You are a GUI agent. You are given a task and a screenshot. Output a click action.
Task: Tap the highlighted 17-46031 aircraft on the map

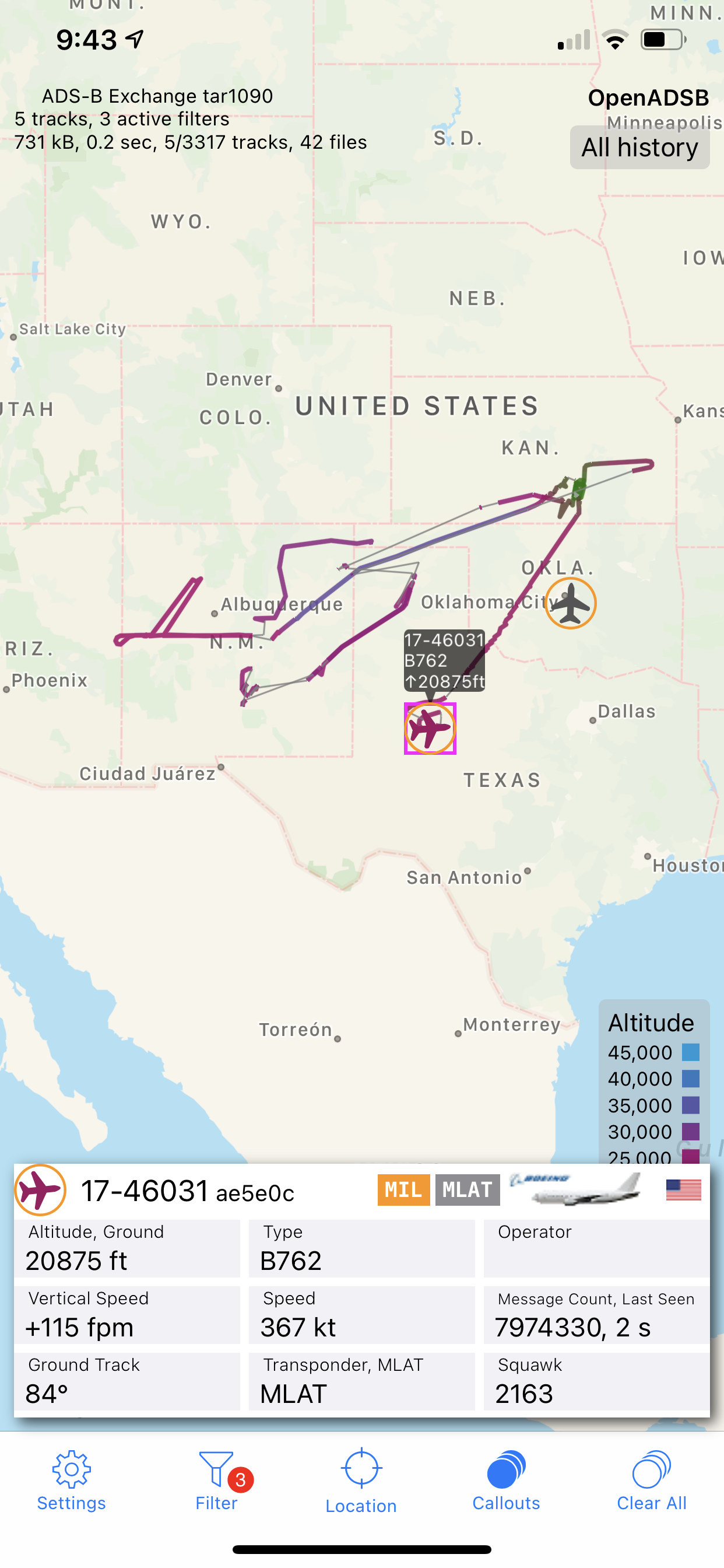(x=430, y=728)
